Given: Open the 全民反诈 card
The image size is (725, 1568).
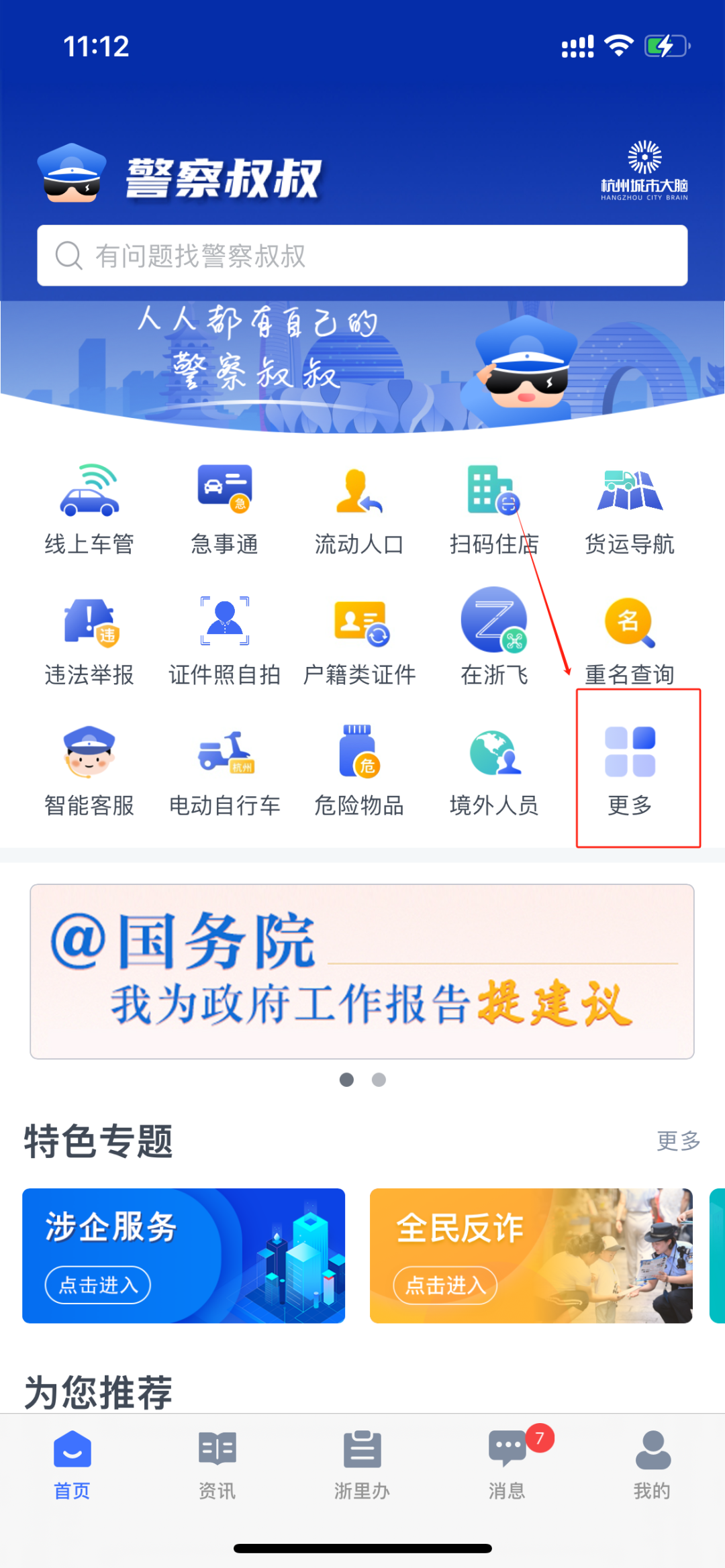Looking at the screenshot, I should click(x=530, y=1255).
